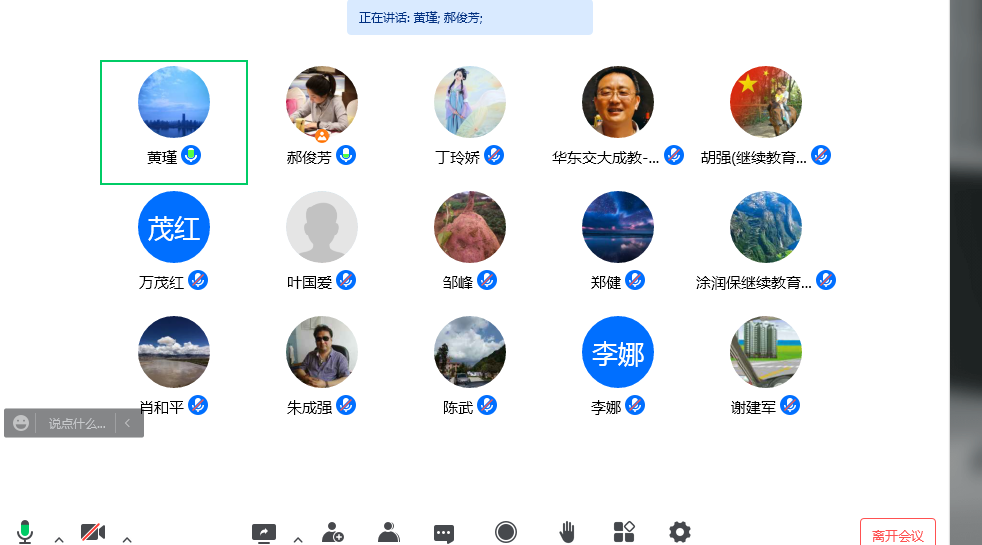The image size is (982, 545).
Task: Raise your hand
Action: tap(567, 532)
